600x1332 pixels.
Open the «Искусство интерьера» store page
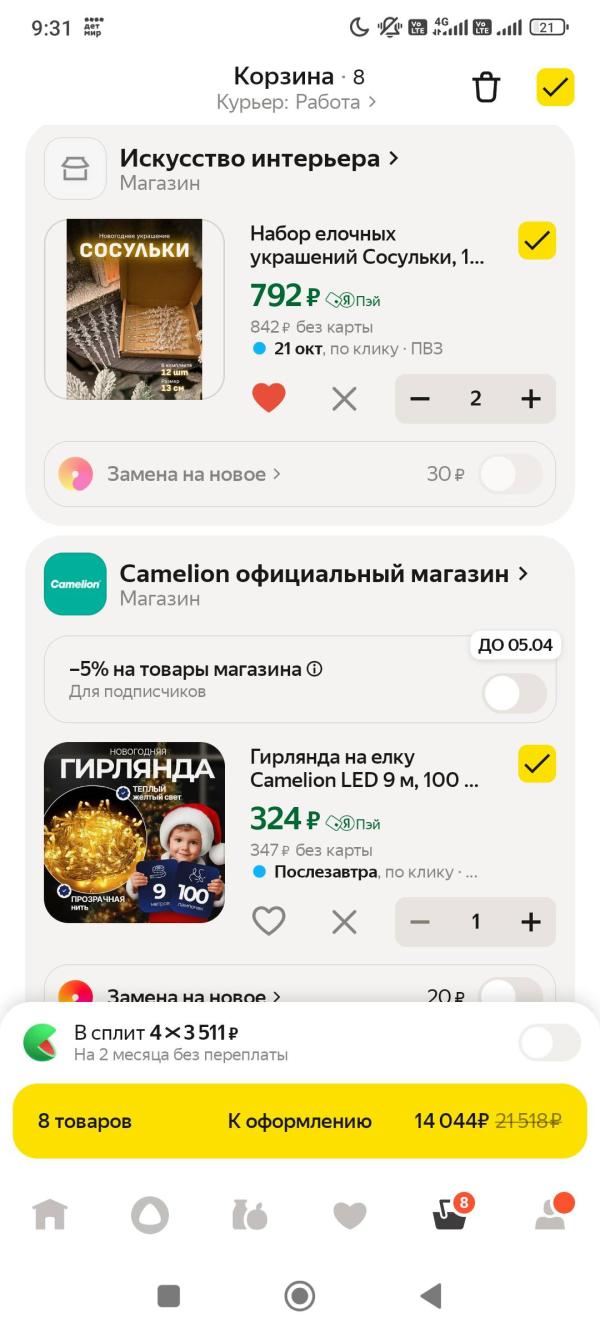coord(259,158)
